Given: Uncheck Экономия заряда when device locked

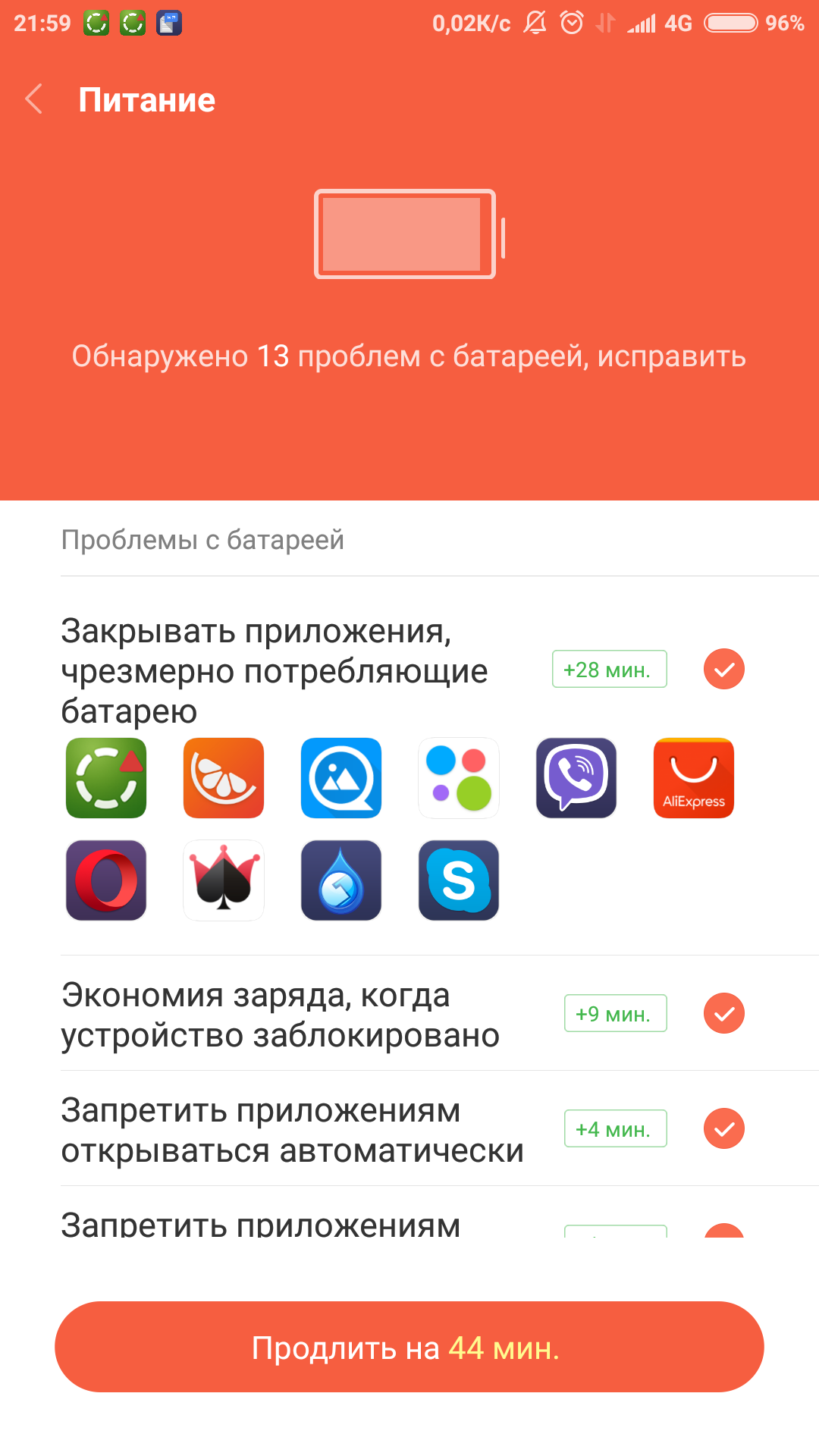Looking at the screenshot, I should [724, 1013].
